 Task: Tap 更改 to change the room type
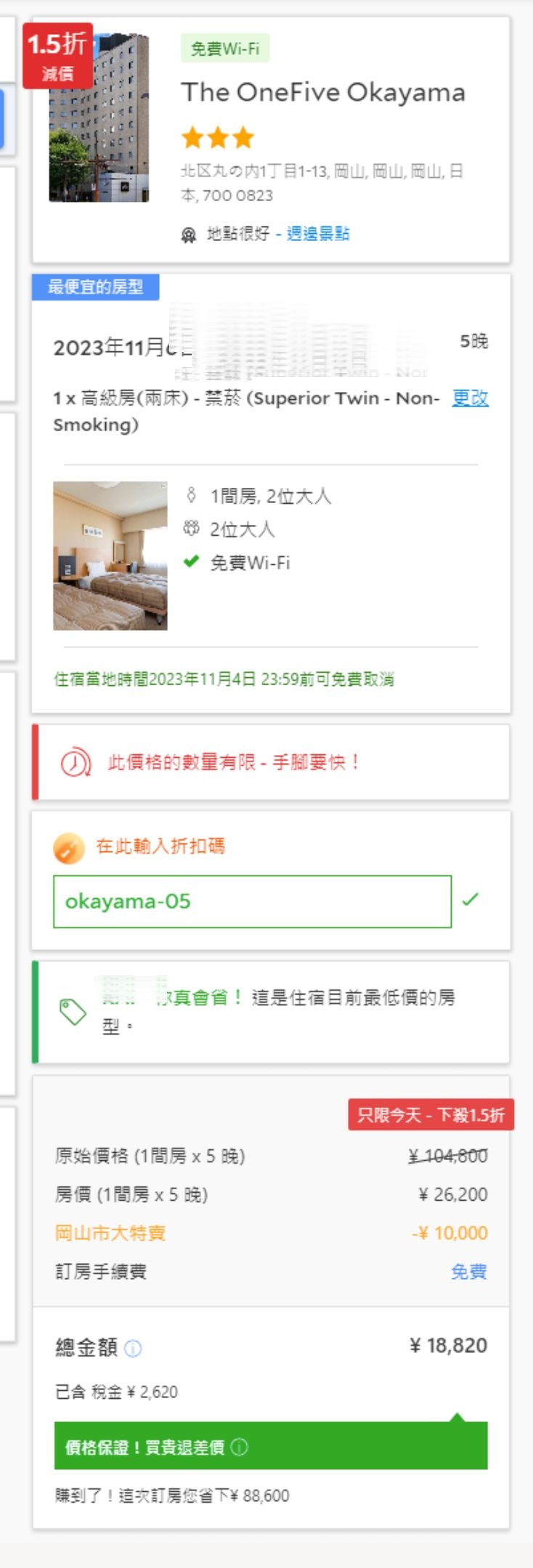(x=470, y=398)
